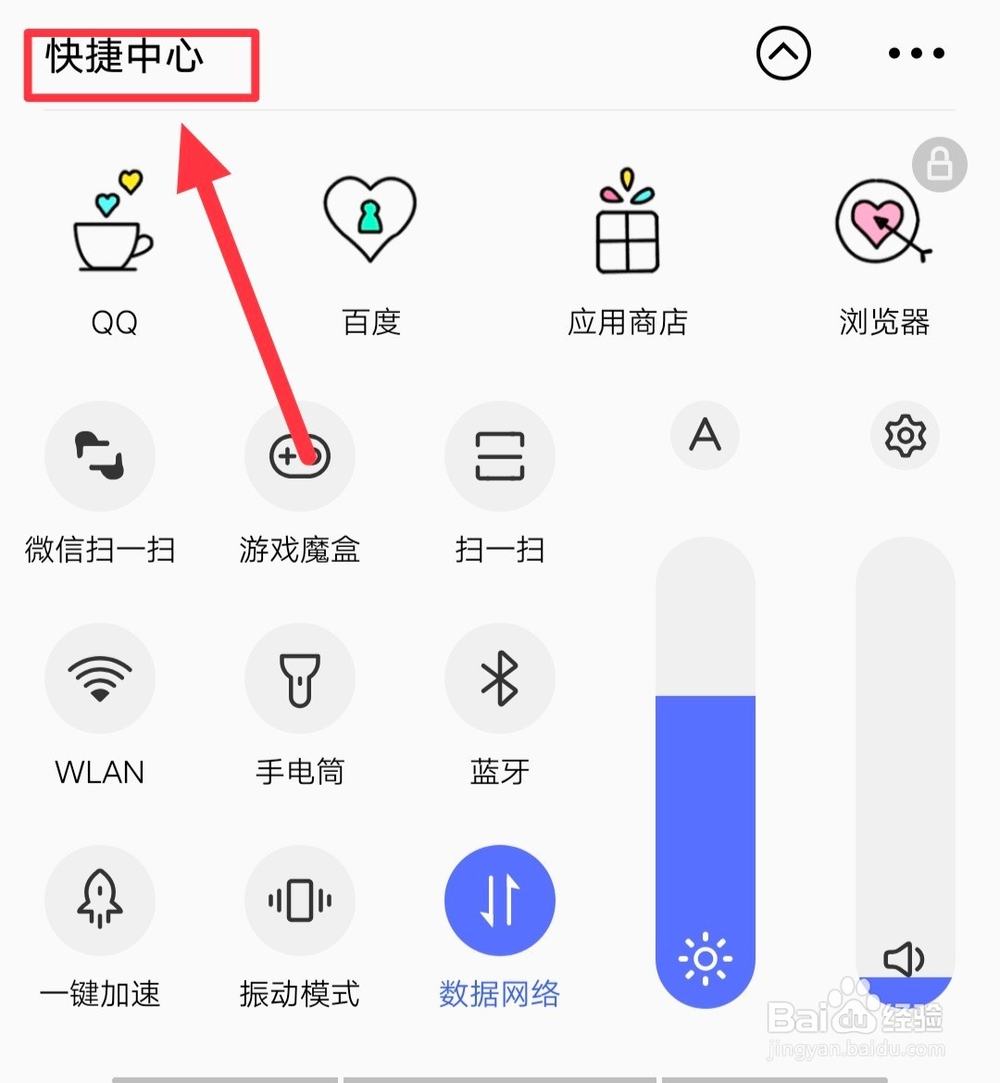This screenshot has height=1083, width=1000.
Task: Run 一键加速 one-tap speedup
Action: (99, 899)
